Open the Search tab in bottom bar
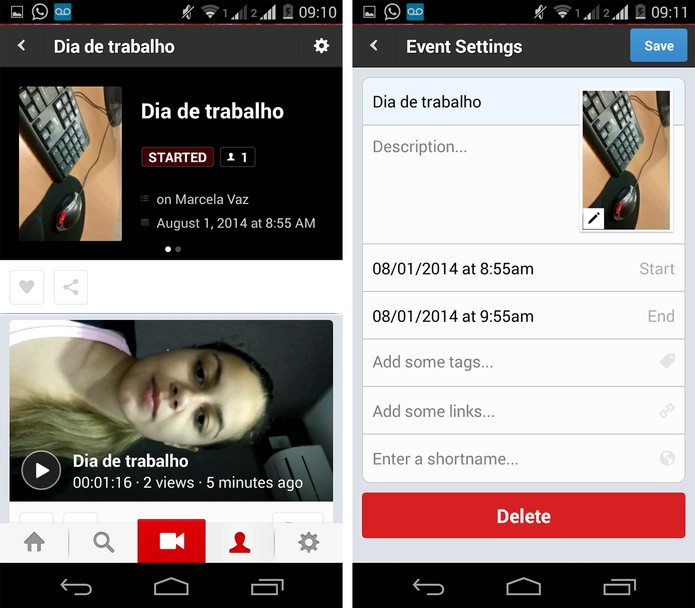This screenshot has height=608, width=695. [x=103, y=542]
